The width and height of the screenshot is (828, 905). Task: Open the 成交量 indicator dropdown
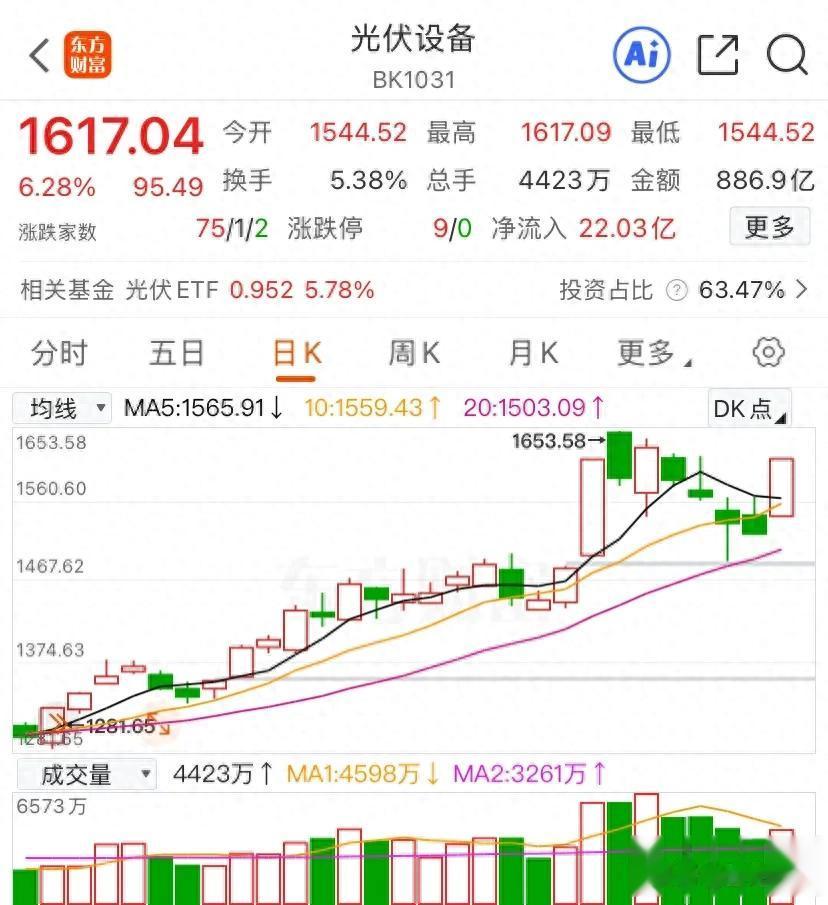pyautogui.click(x=85, y=774)
